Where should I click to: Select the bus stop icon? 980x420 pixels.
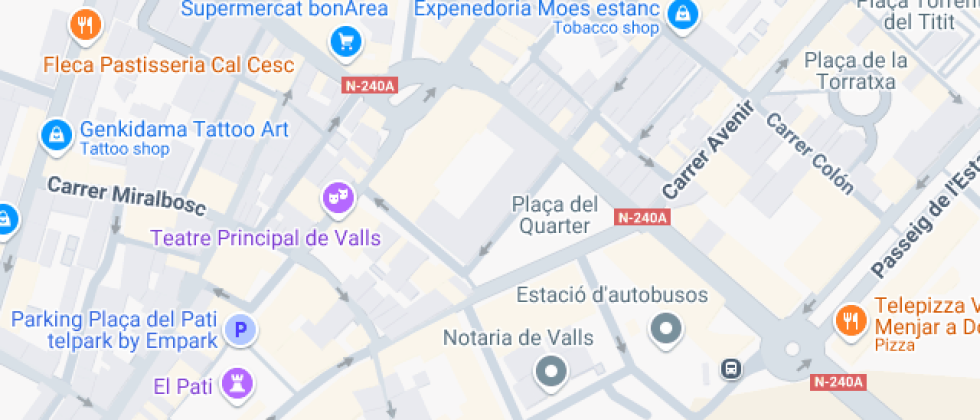pos(732,369)
